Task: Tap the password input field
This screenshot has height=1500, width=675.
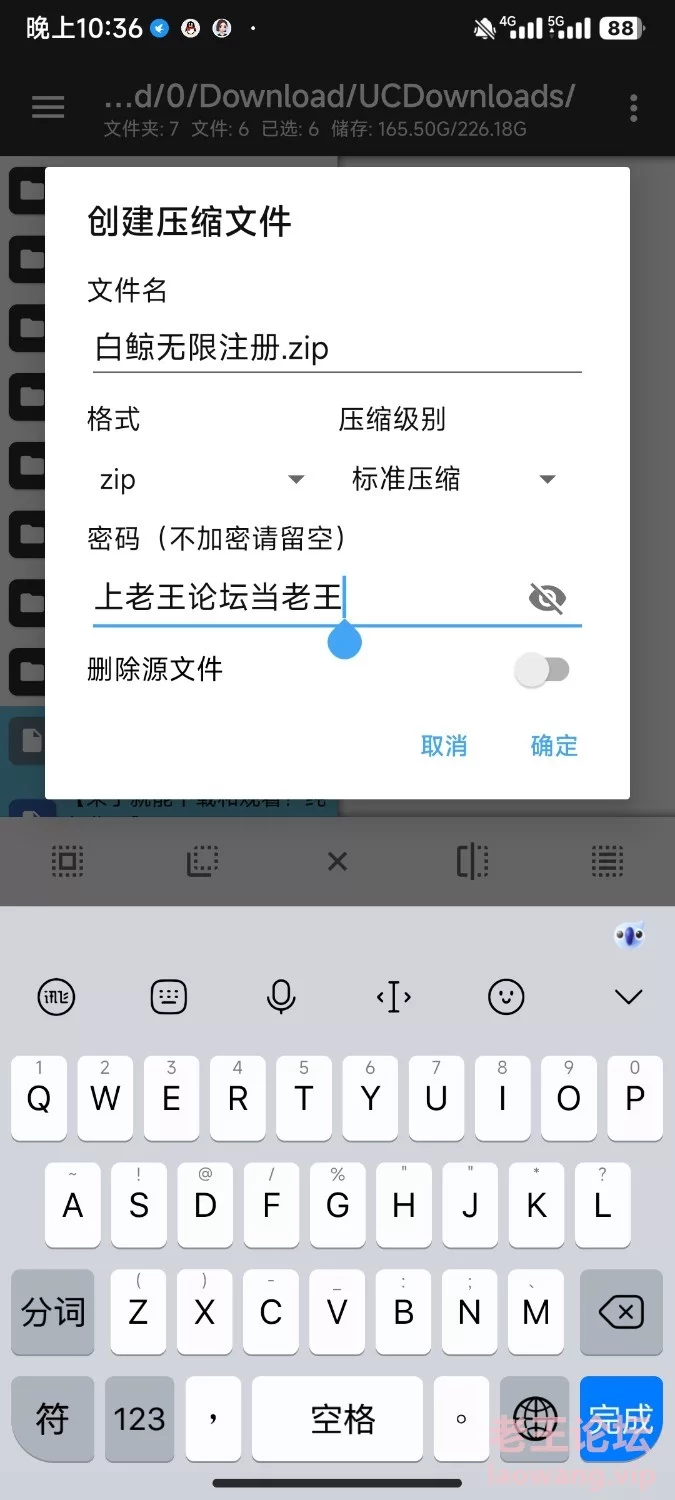Action: click(x=306, y=598)
